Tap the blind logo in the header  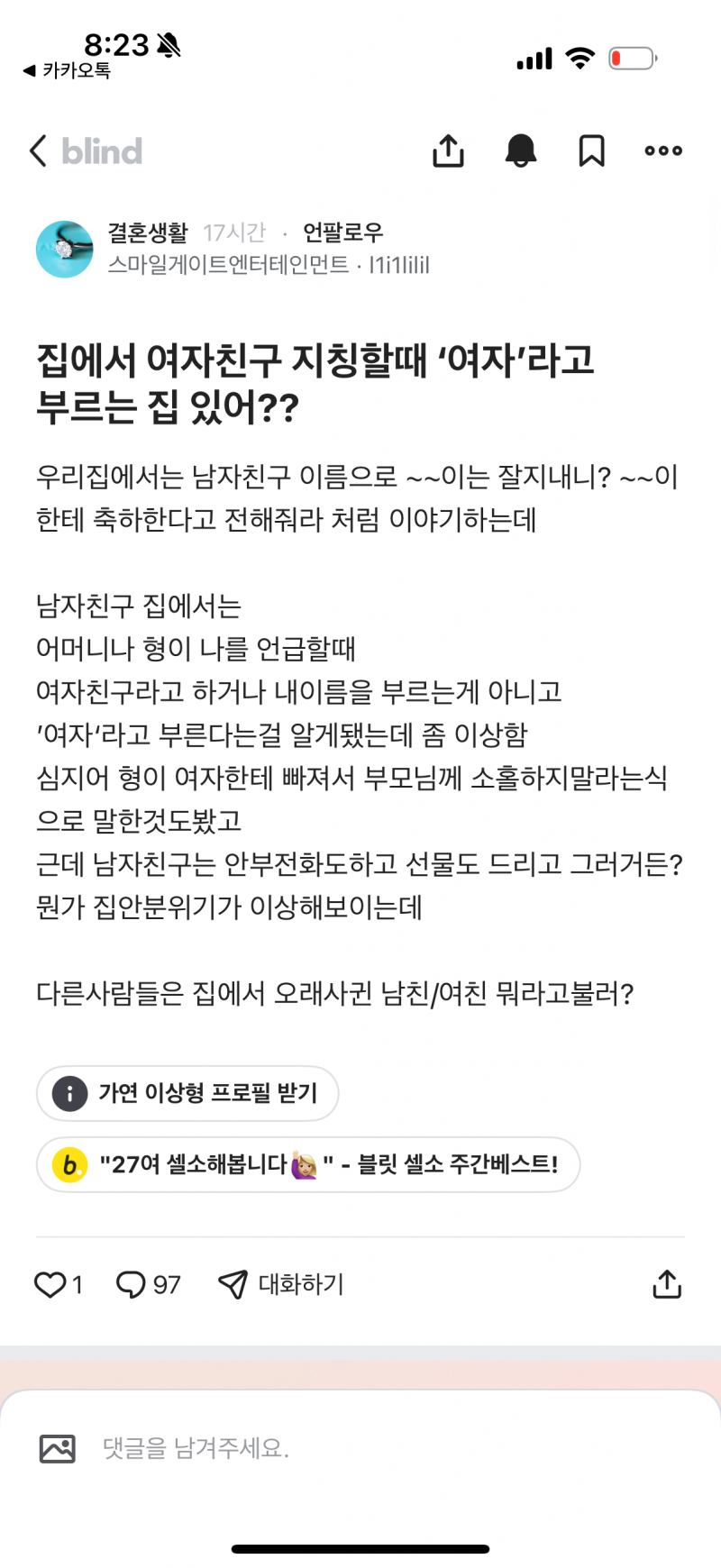(x=102, y=150)
